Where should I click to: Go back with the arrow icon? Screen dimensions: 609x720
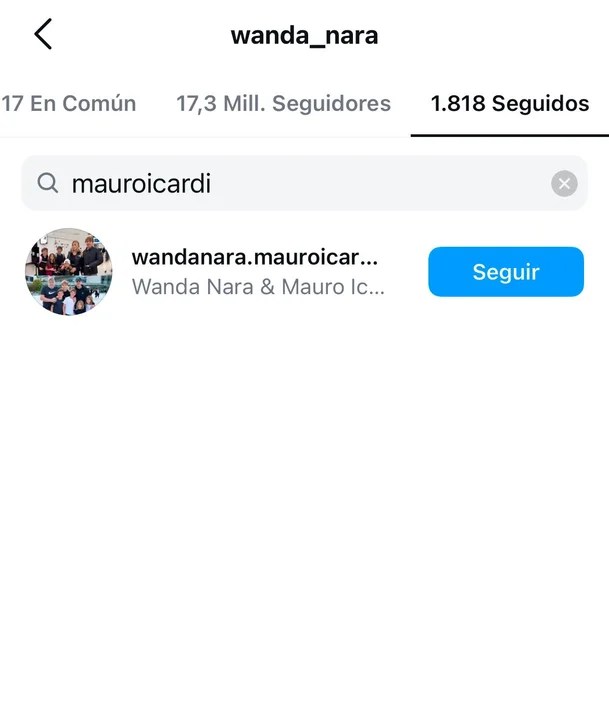click(43, 35)
